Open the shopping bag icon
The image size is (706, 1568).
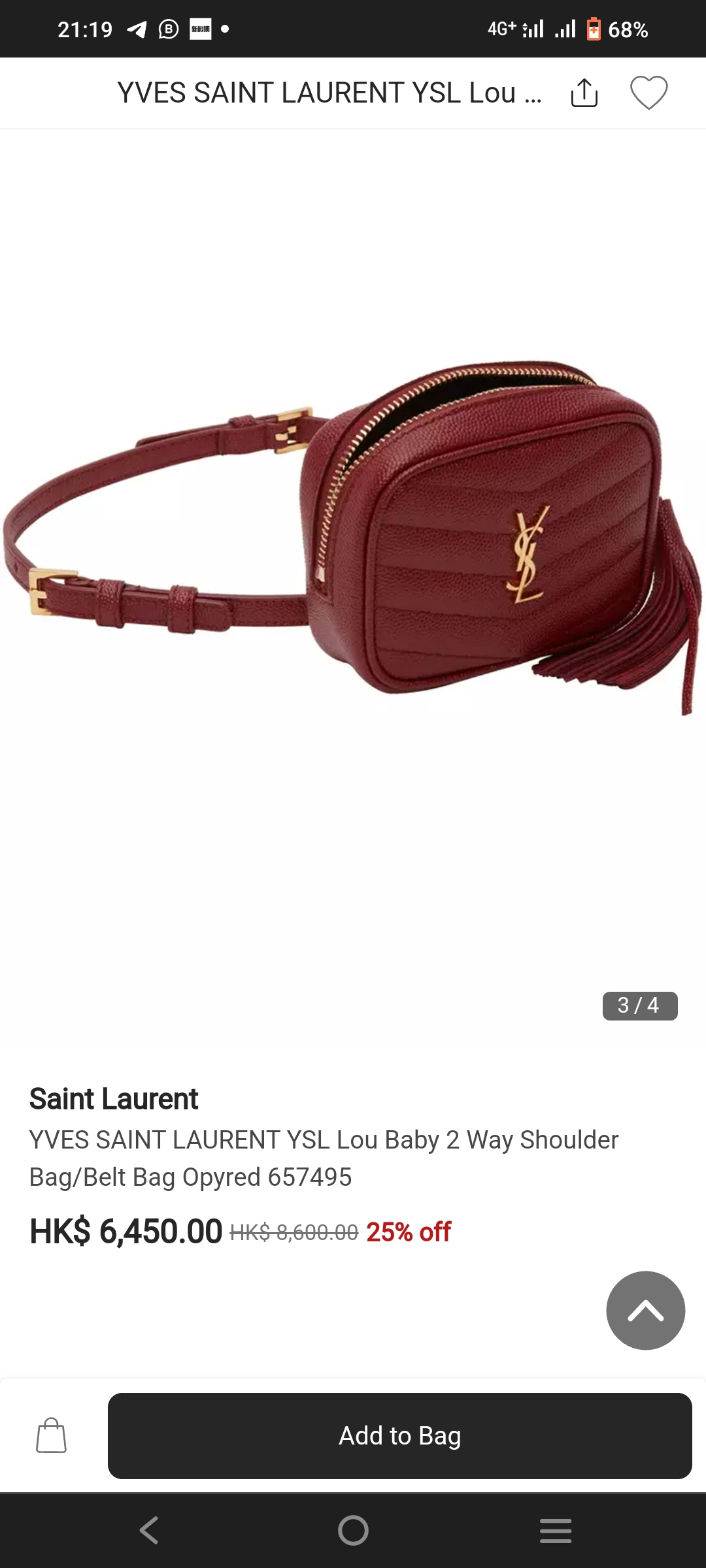click(x=51, y=1435)
